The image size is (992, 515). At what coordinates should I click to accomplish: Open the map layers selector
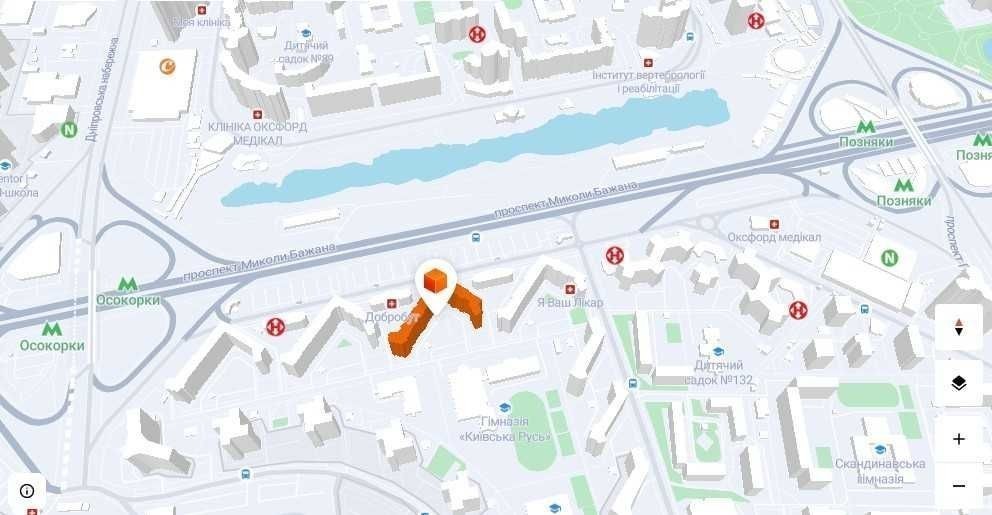[958, 383]
